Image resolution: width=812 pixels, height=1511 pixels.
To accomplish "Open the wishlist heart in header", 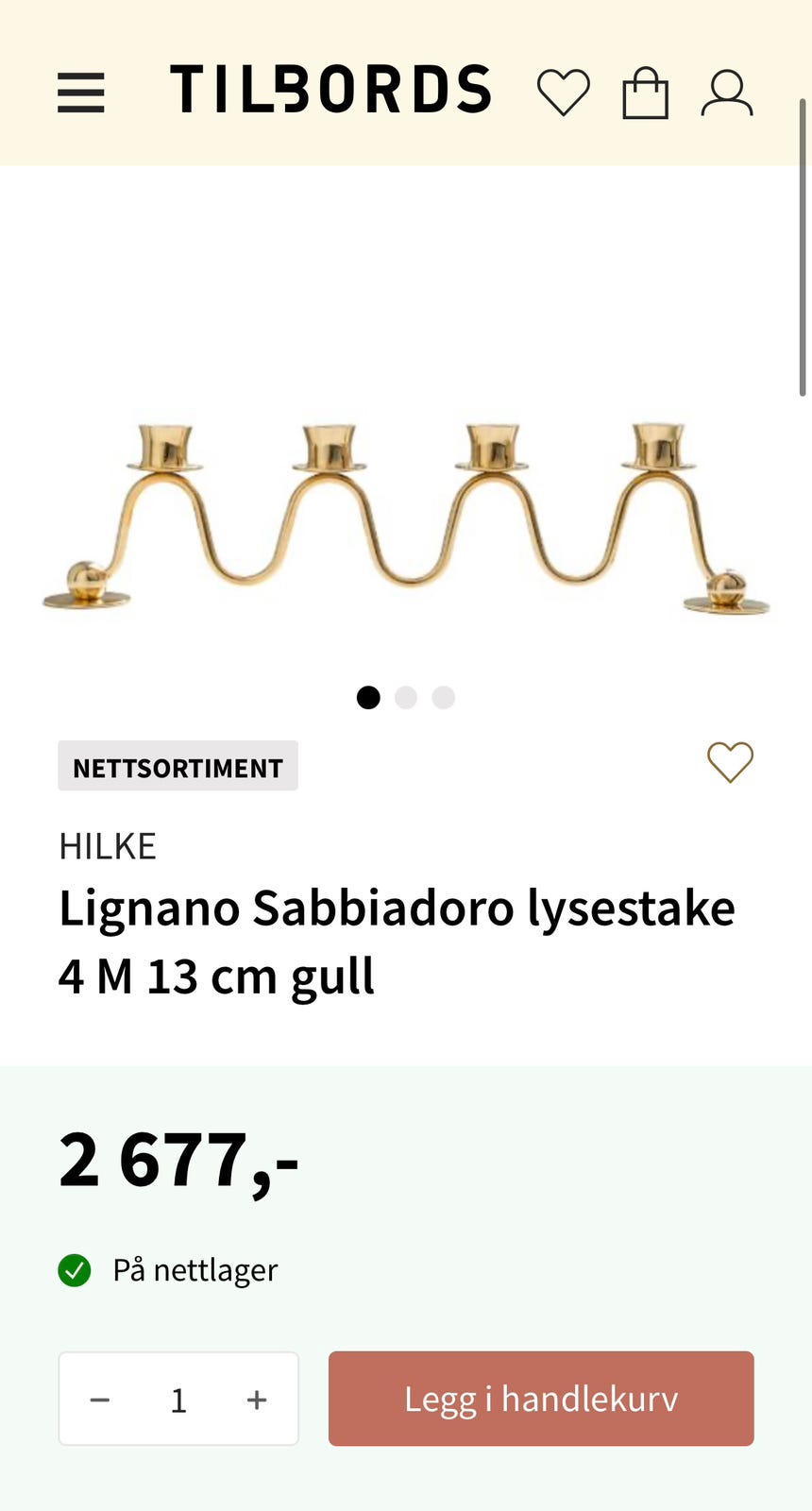I will pos(564,93).
